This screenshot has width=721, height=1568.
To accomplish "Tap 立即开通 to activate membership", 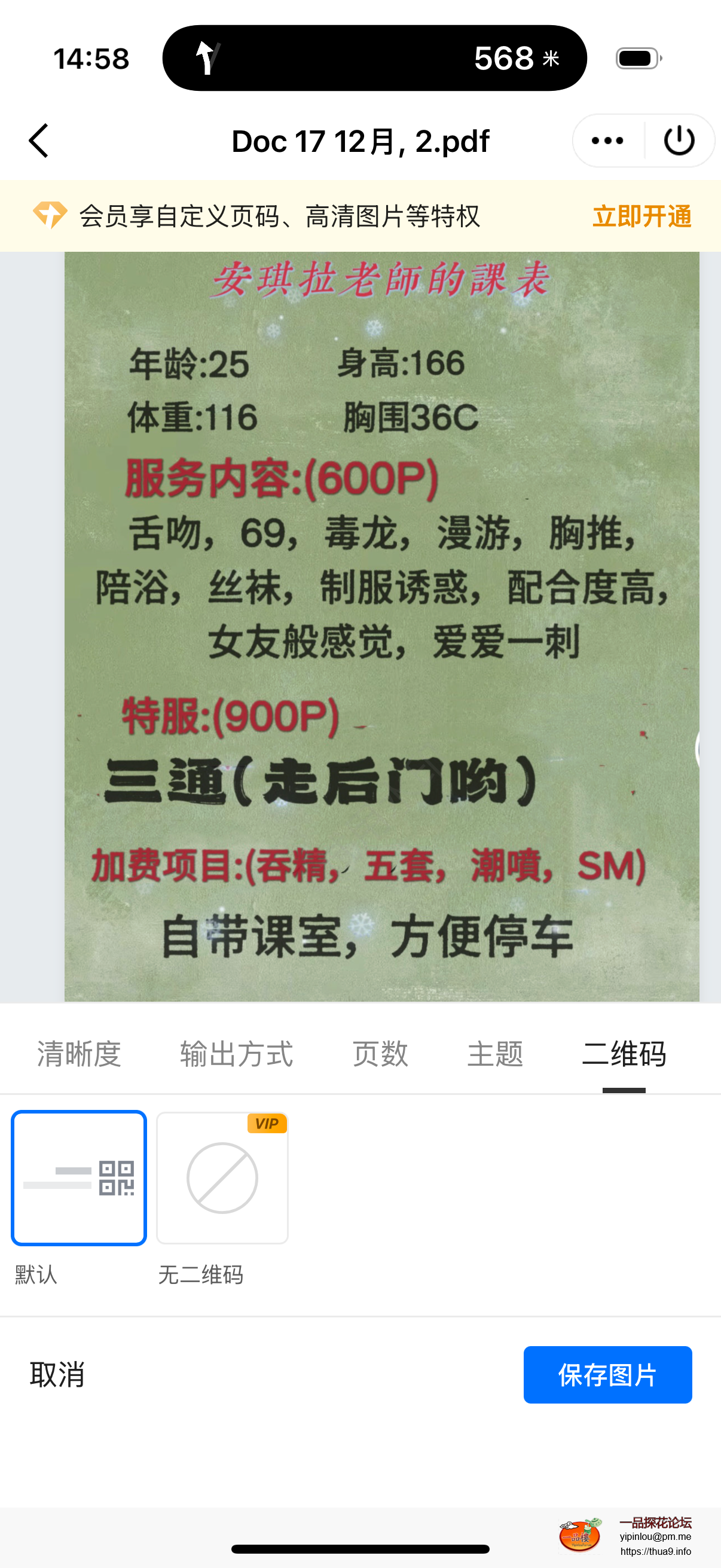I will point(642,215).
